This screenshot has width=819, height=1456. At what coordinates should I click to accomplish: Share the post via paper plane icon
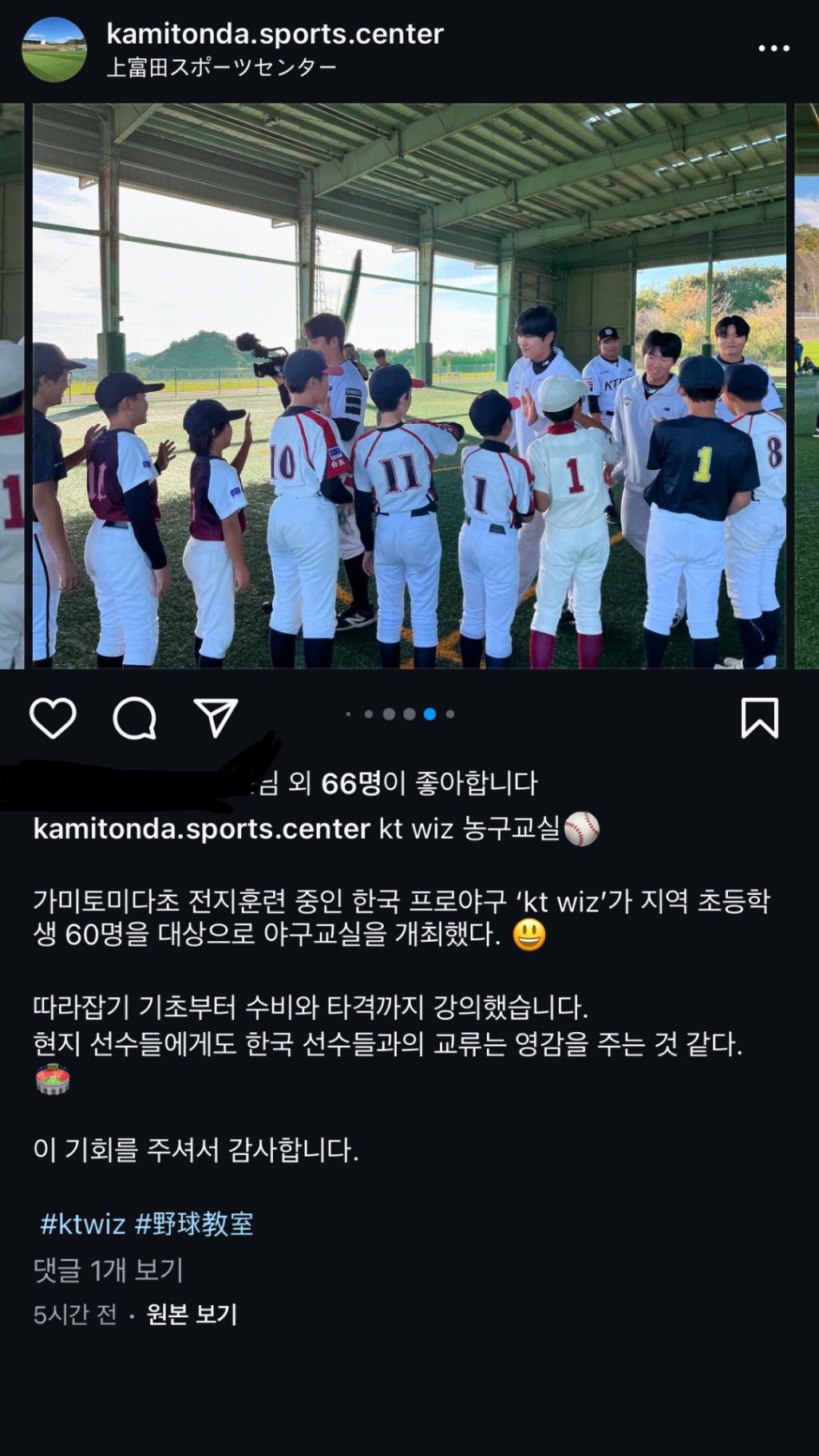(216, 717)
